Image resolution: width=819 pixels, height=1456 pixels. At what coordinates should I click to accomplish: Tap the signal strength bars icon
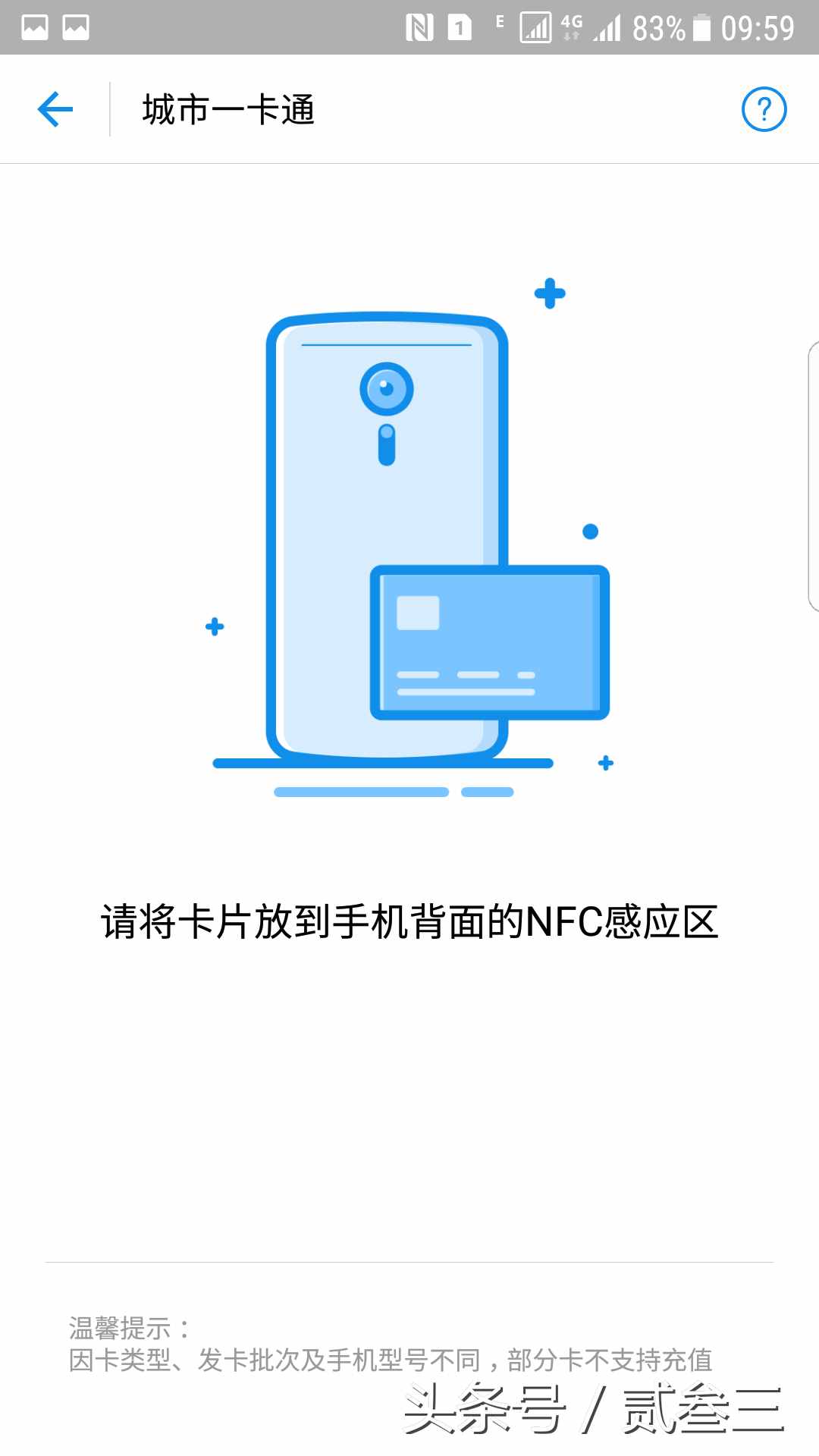pos(607,27)
